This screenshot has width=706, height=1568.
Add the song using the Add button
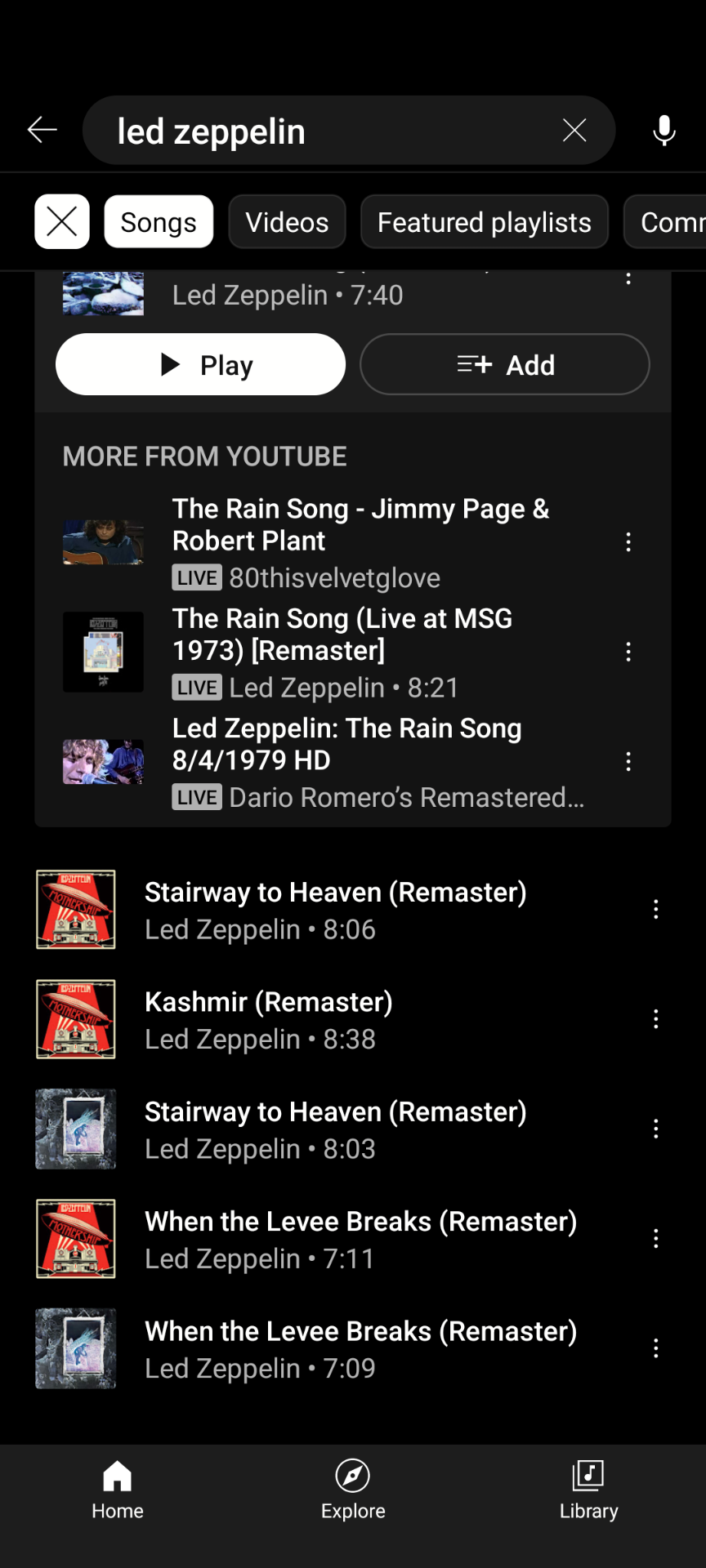tap(503, 365)
